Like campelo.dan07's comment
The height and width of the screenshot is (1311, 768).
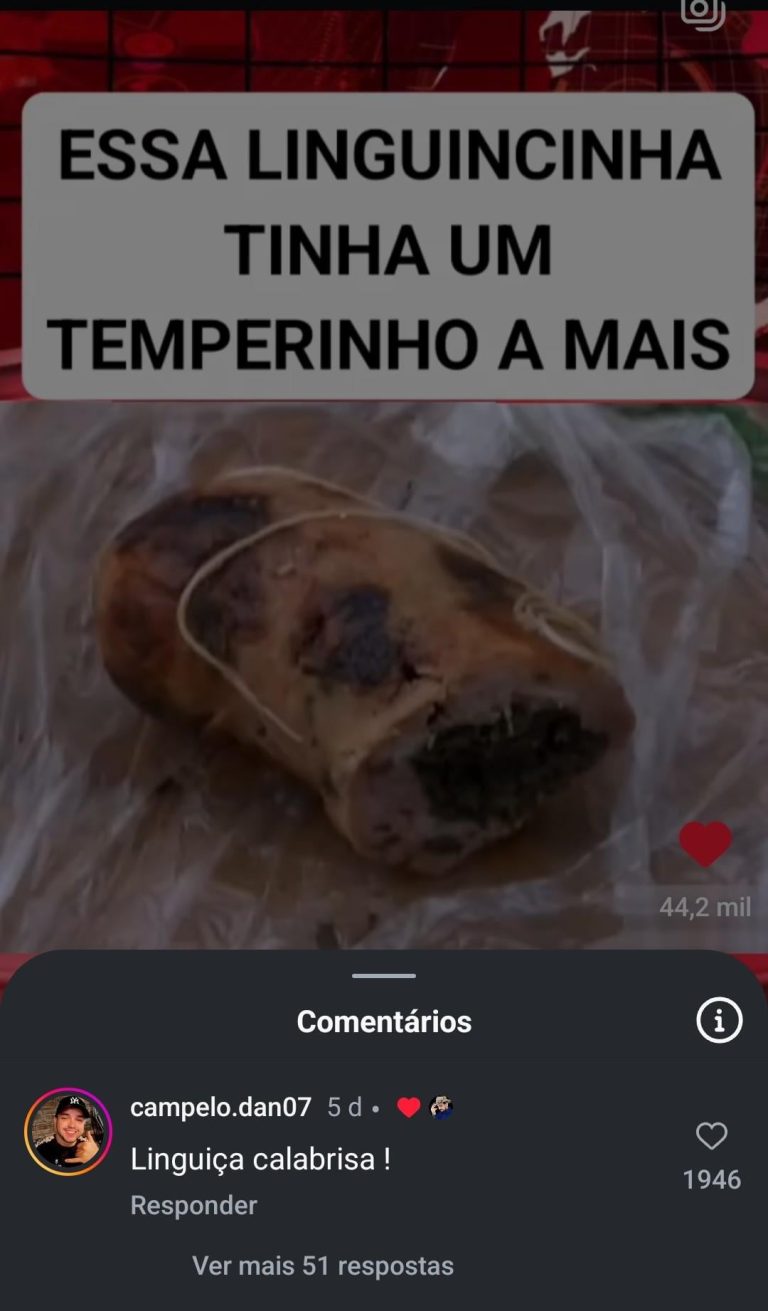pos(711,1136)
